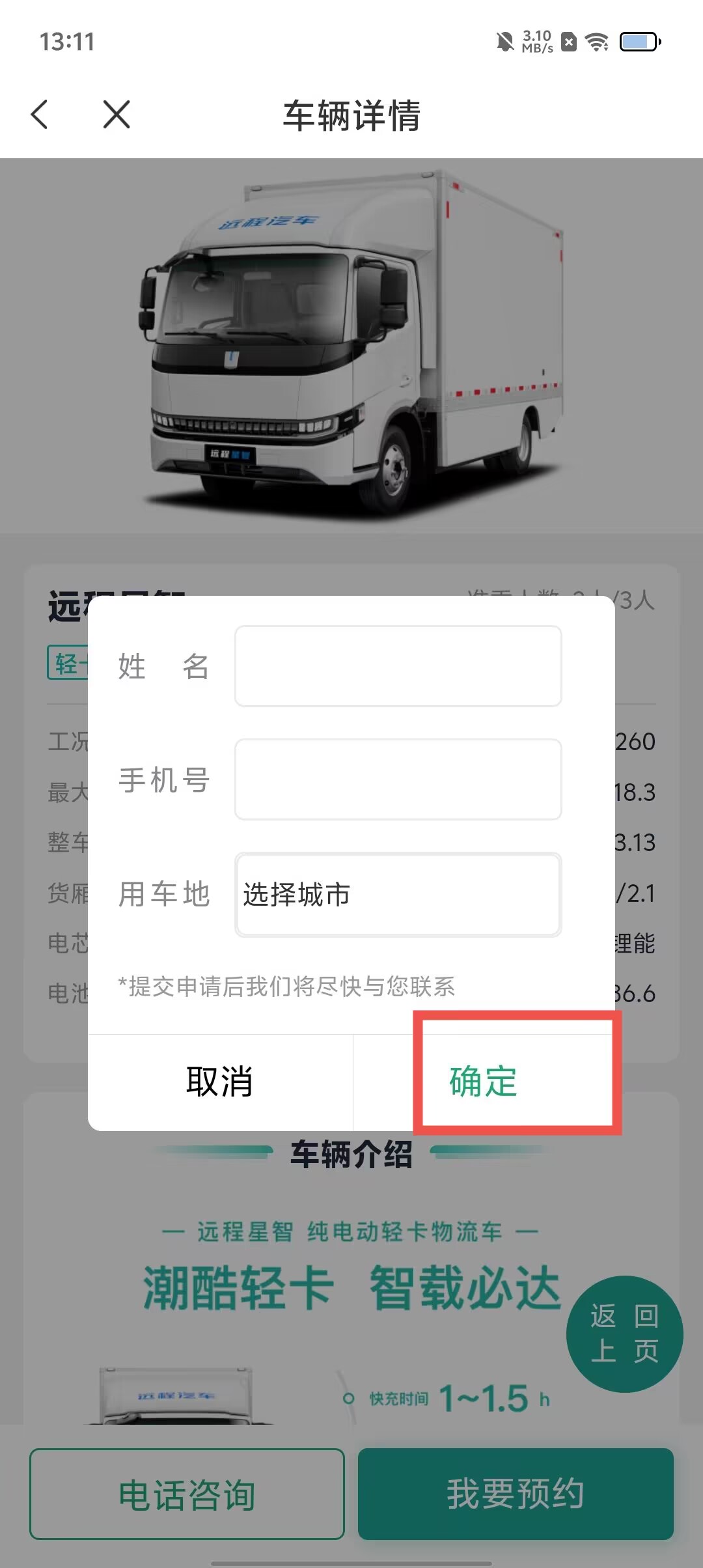This screenshot has height=1568, width=703.
Task: Tap the 返回上页 floating button
Action: coord(624,1334)
